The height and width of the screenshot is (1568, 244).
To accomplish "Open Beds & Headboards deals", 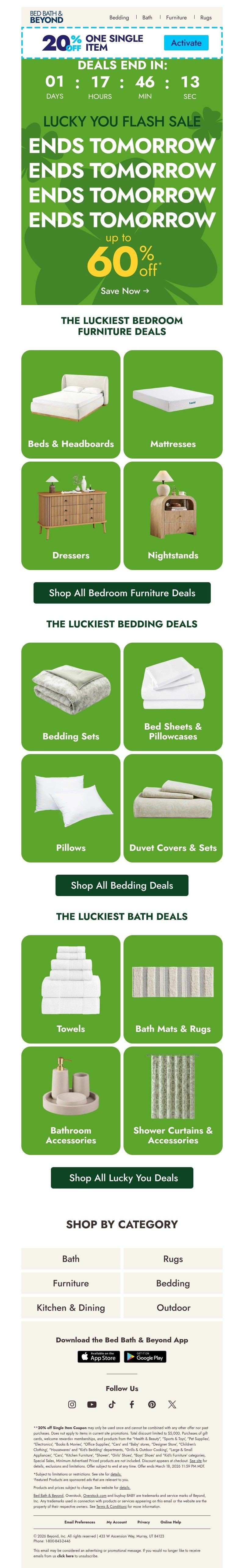I will pos(70,404).
